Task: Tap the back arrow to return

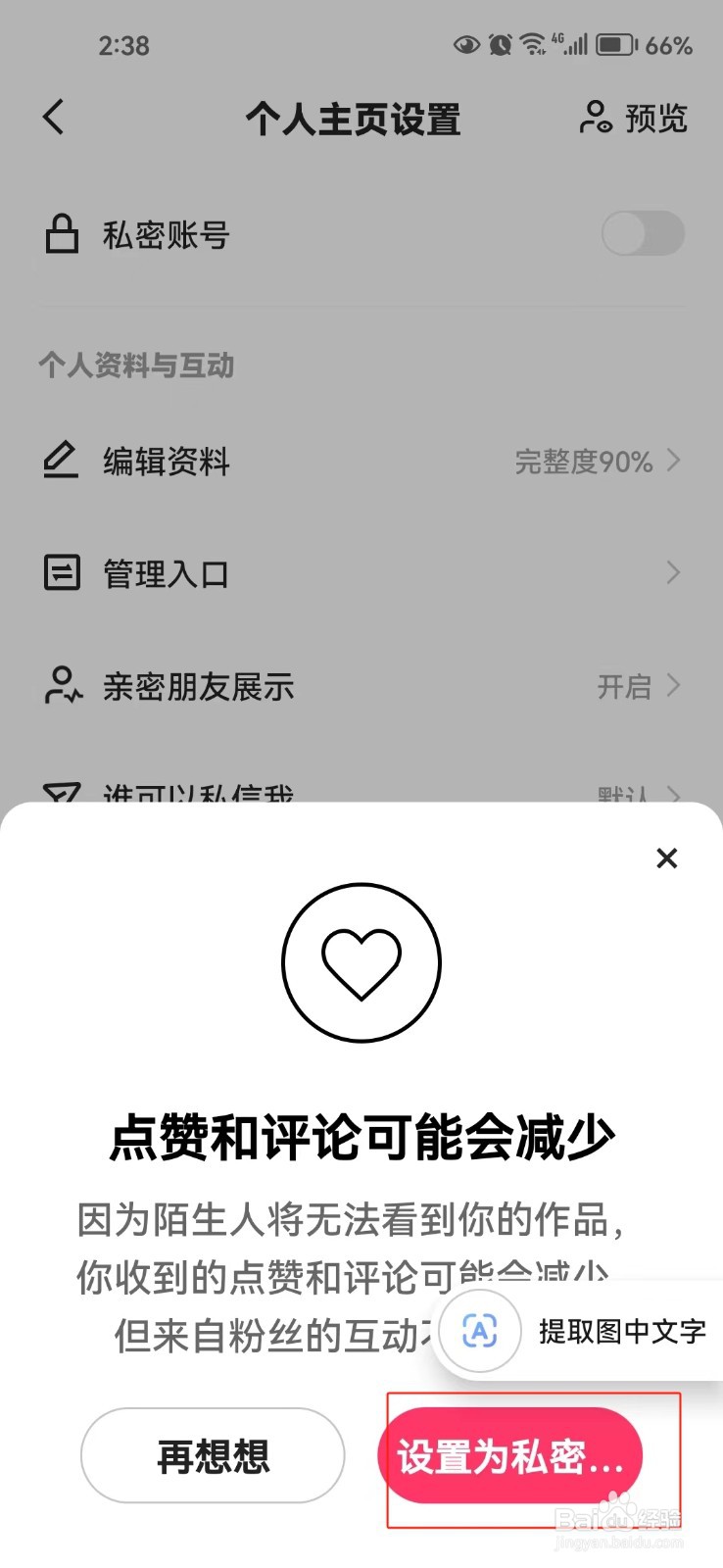Action: pyautogui.click(x=53, y=117)
